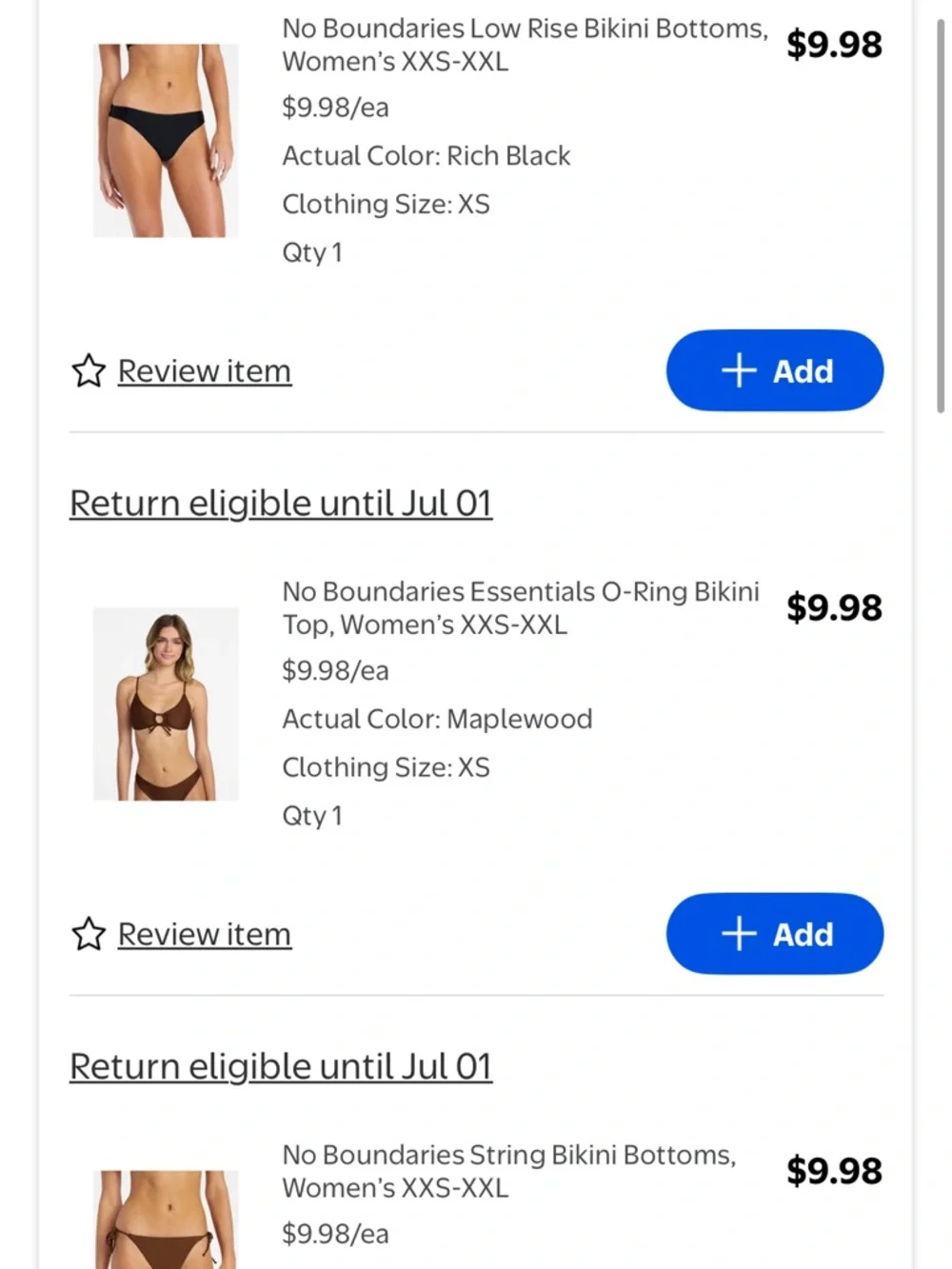
Task: Select the No Boundaries String Bikini Bottoms title
Action: pyautogui.click(x=508, y=1171)
